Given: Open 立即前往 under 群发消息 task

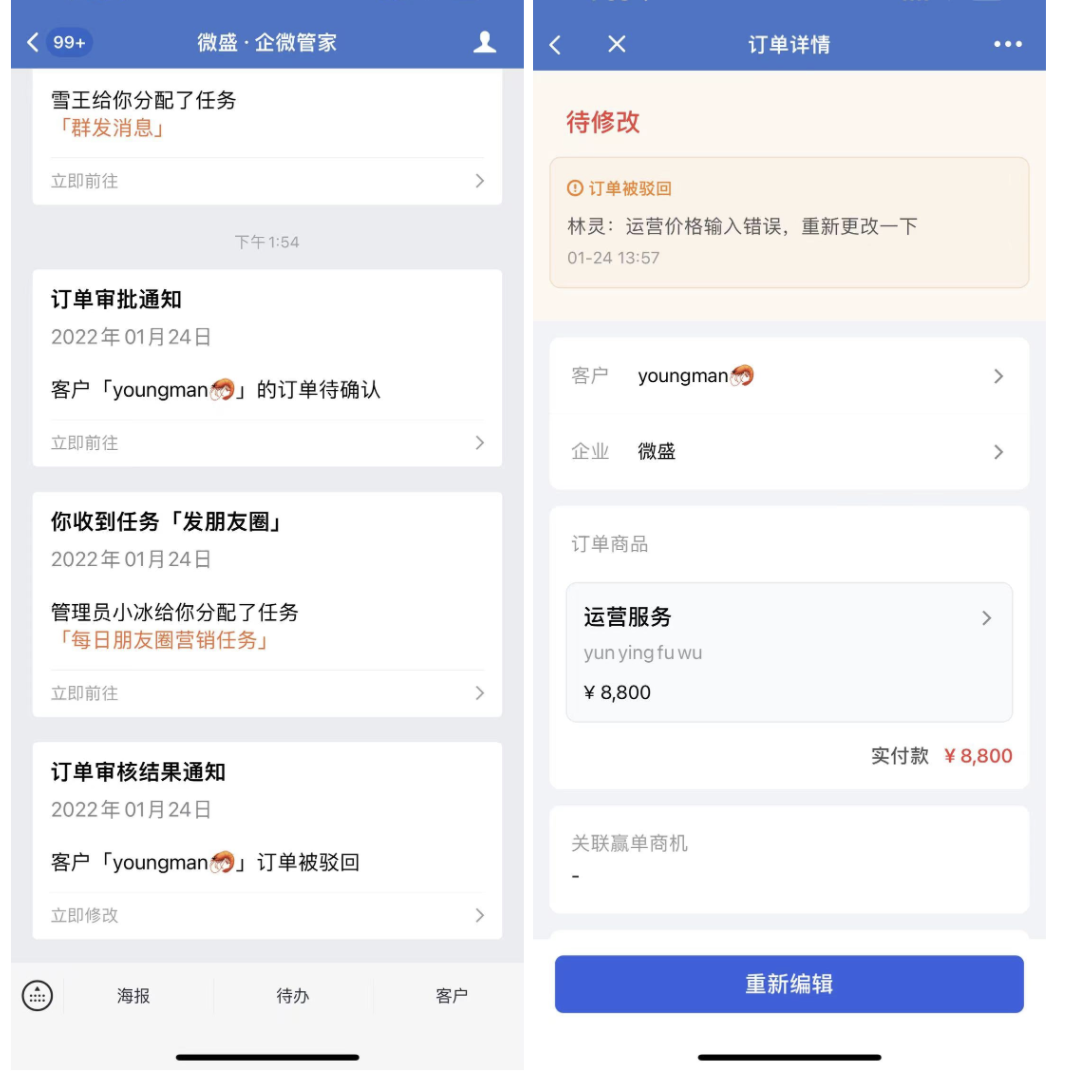Looking at the screenshot, I should [267, 181].
